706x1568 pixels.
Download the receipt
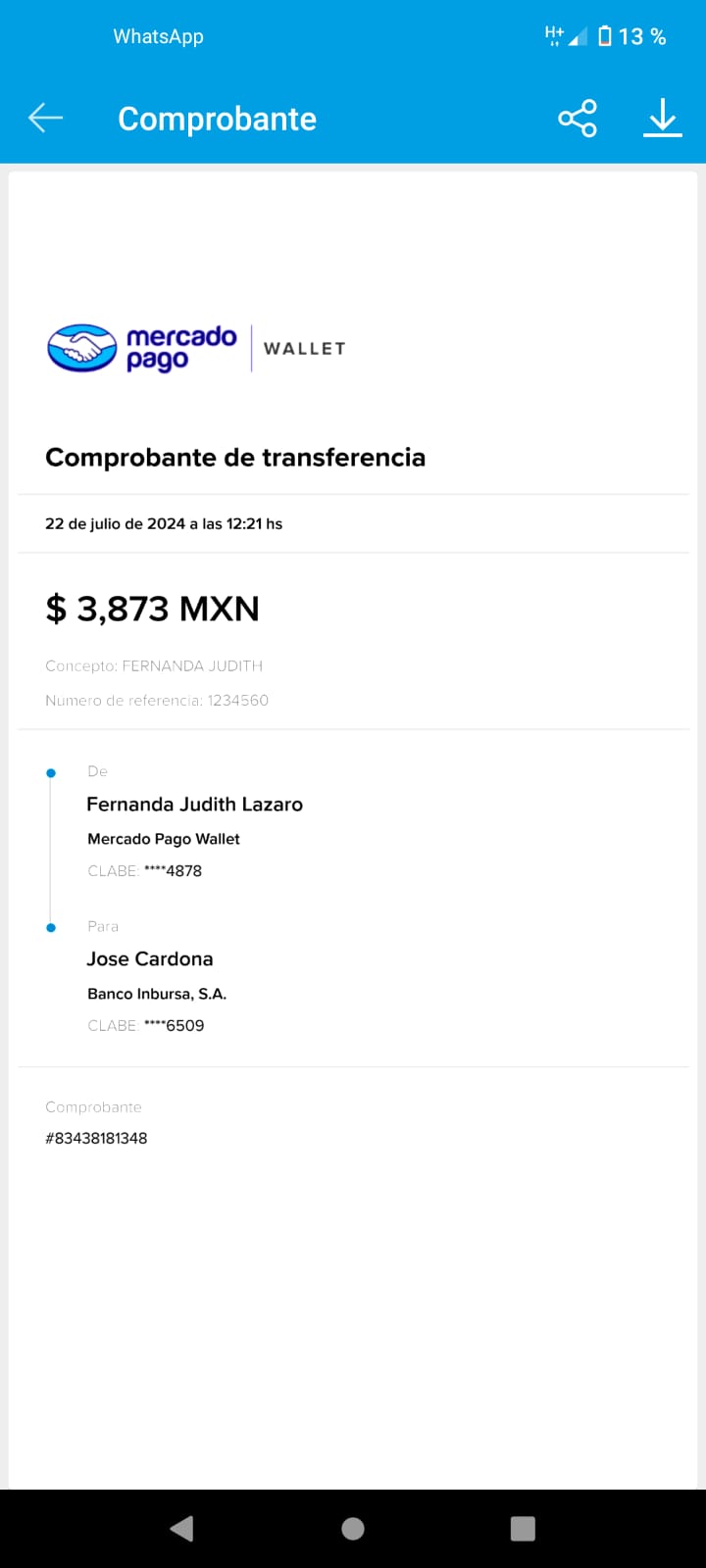[663, 118]
